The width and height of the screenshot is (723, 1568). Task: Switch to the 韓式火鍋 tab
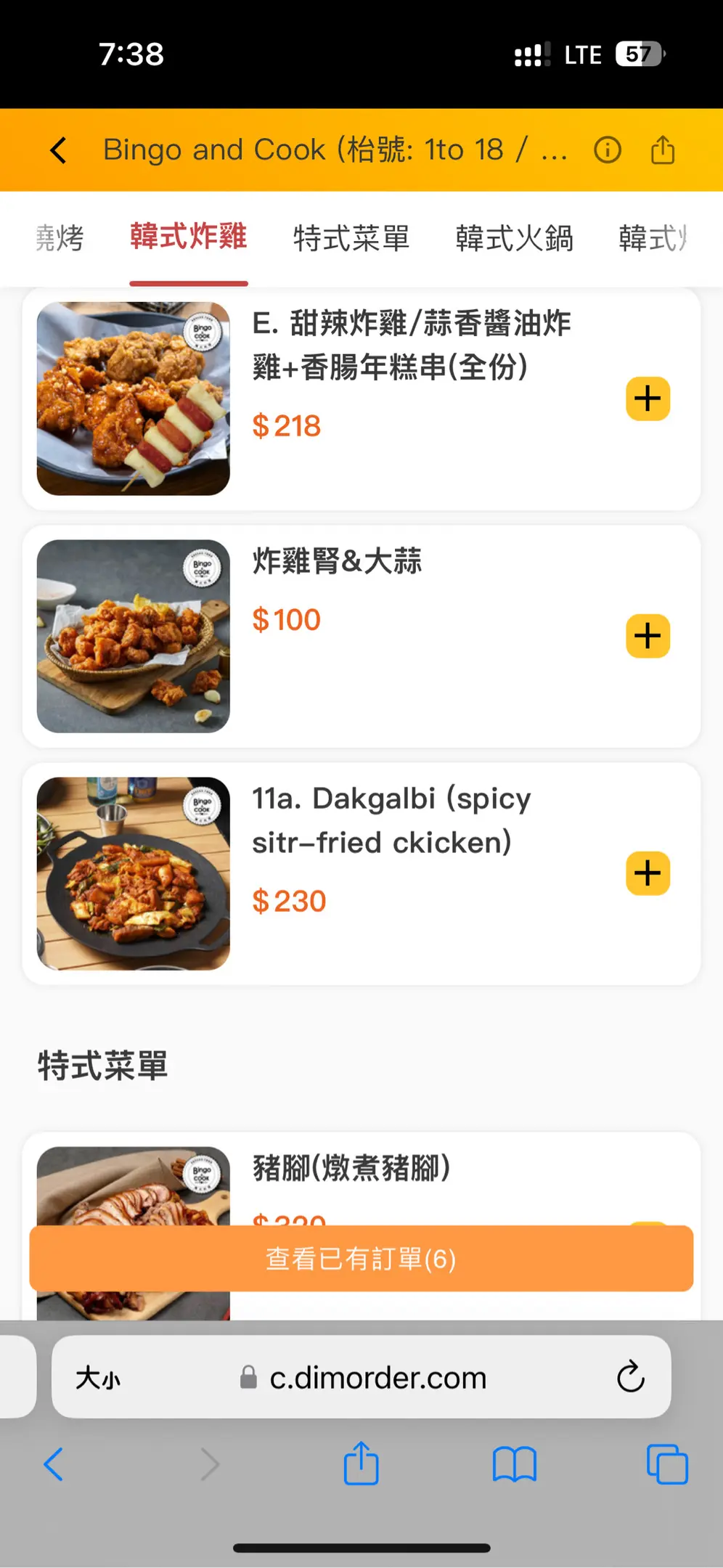514,238
